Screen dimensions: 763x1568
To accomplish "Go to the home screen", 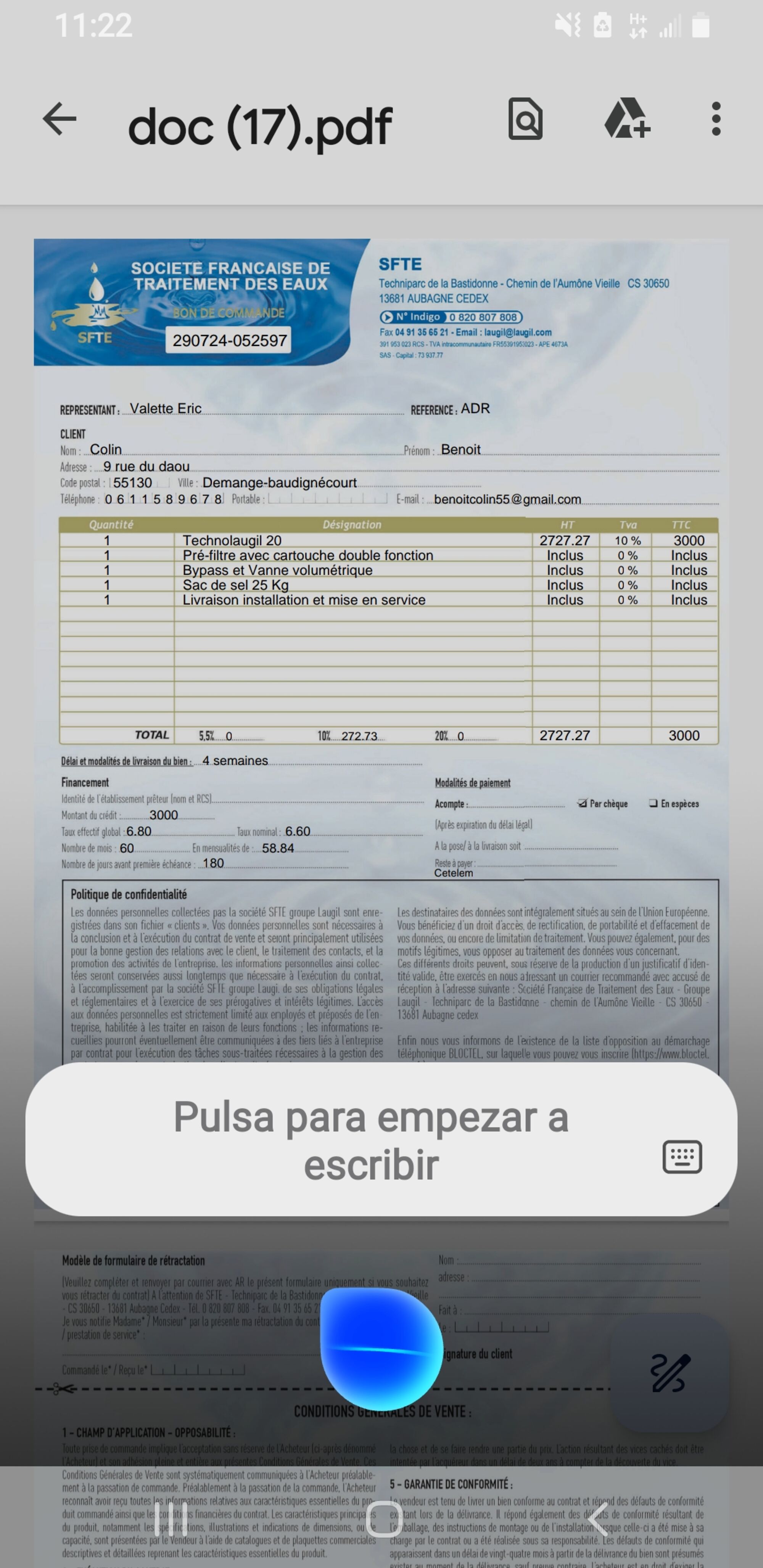I will tap(384, 1519).
